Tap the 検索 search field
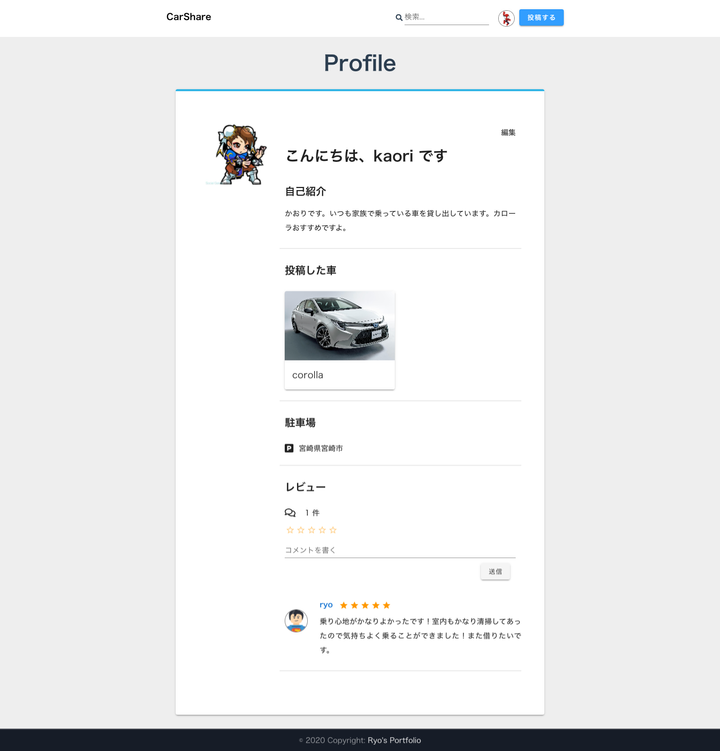 pos(446,17)
